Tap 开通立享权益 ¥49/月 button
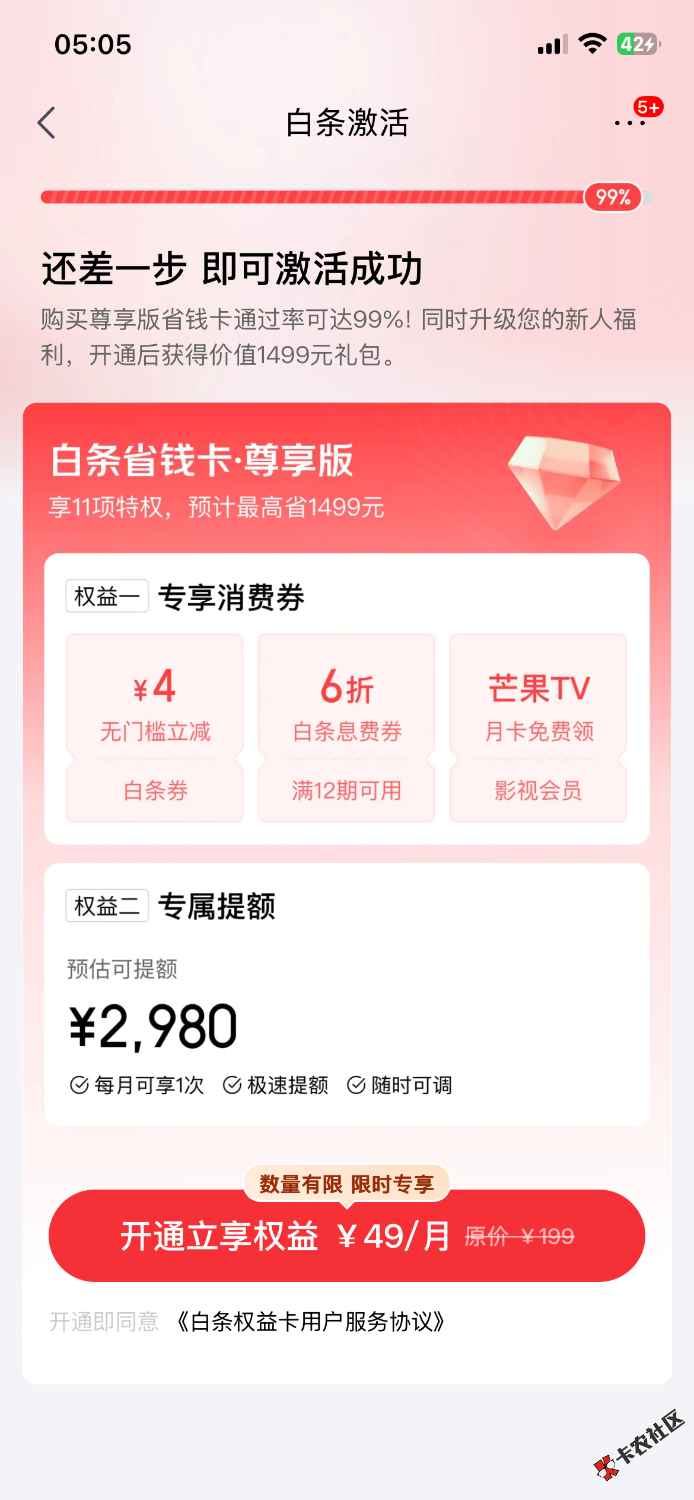This screenshot has width=694, height=1500. pyautogui.click(x=346, y=1236)
